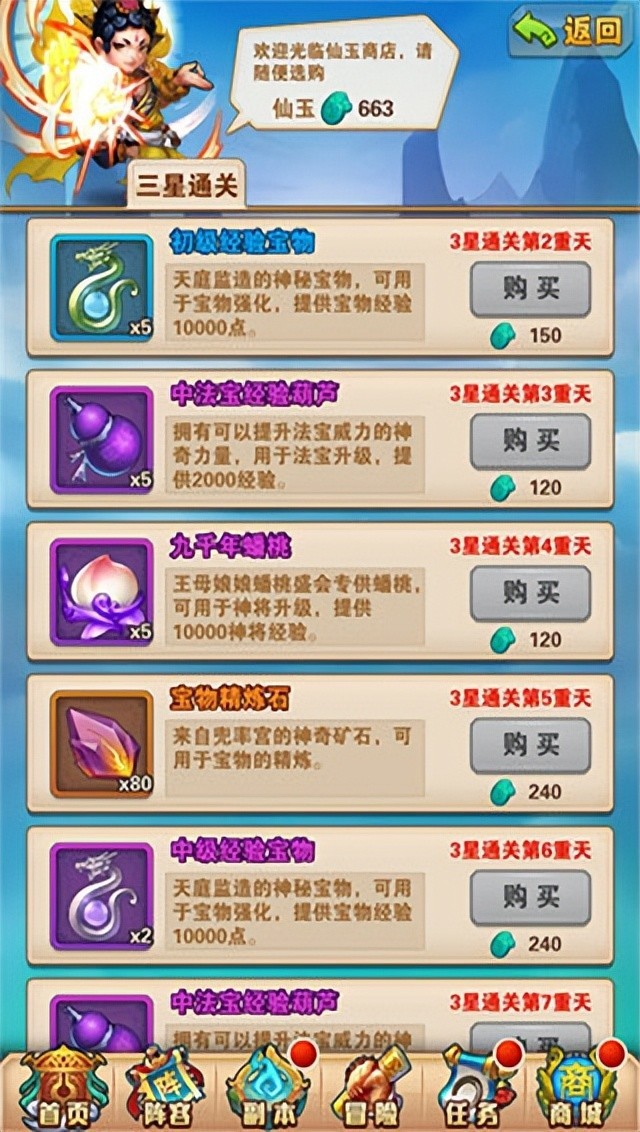Image resolution: width=640 pixels, height=1132 pixels.
Task: Buy 宝物精炼石 x80
Action: [x=530, y=745]
